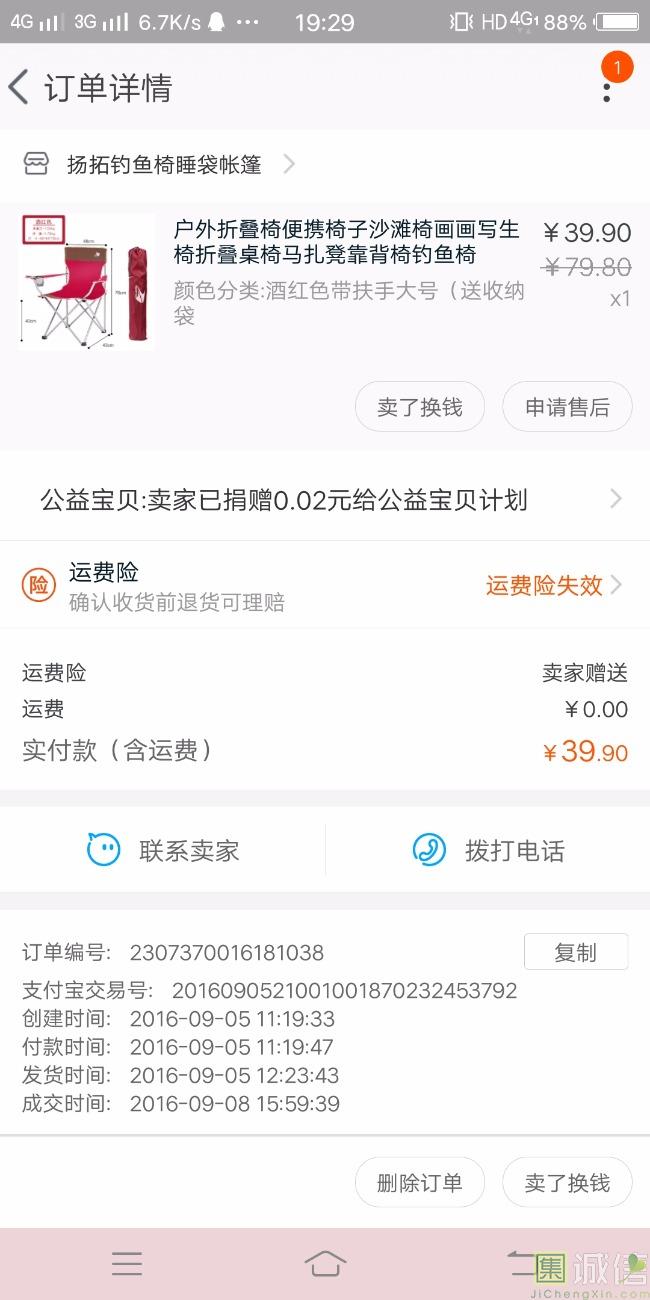650x1300 pixels.
Task: Tap 联系卖家 to message the seller
Action: [164, 851]
